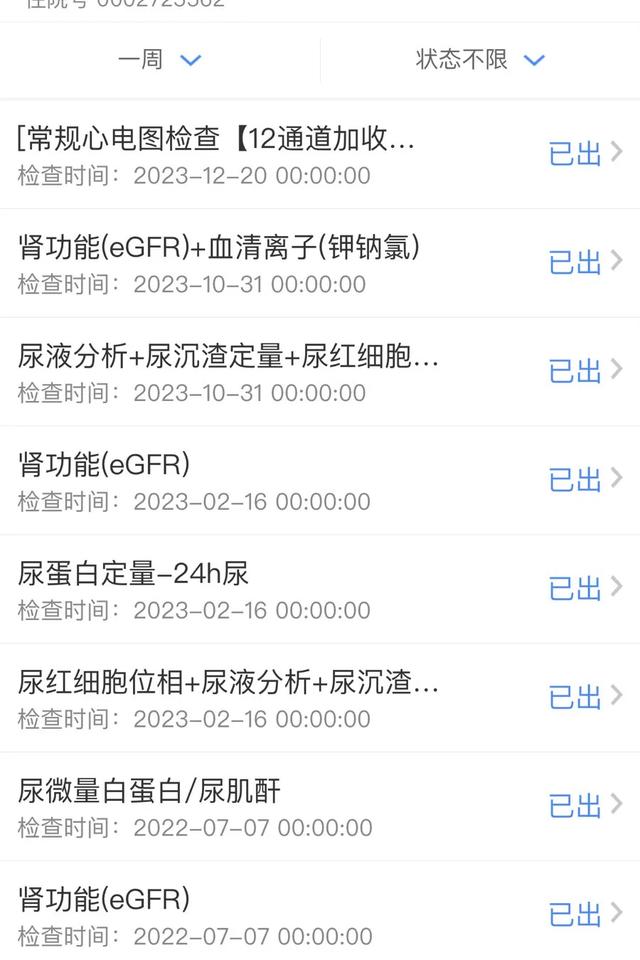
Task: Open the 状态不限 status filter dropdown
Action: point(480,60)
